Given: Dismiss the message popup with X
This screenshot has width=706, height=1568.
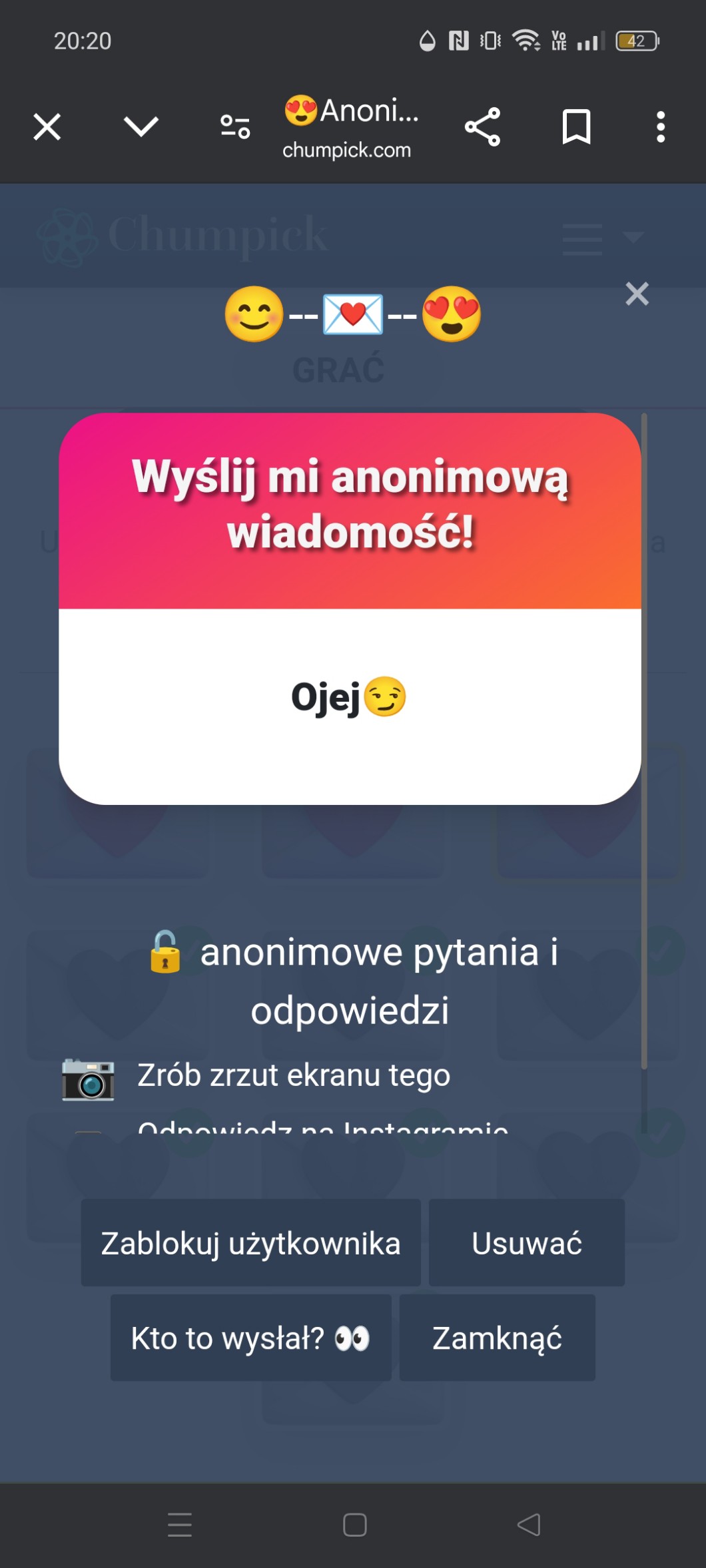Looking at the screenshot, I should pyautogui.click(x=637, y=294).
